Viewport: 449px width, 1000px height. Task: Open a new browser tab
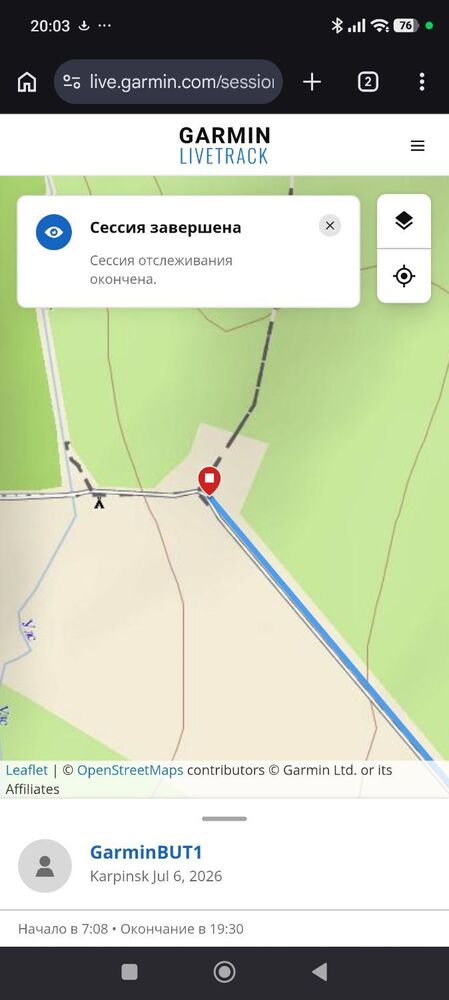click(x=312, y=82)
